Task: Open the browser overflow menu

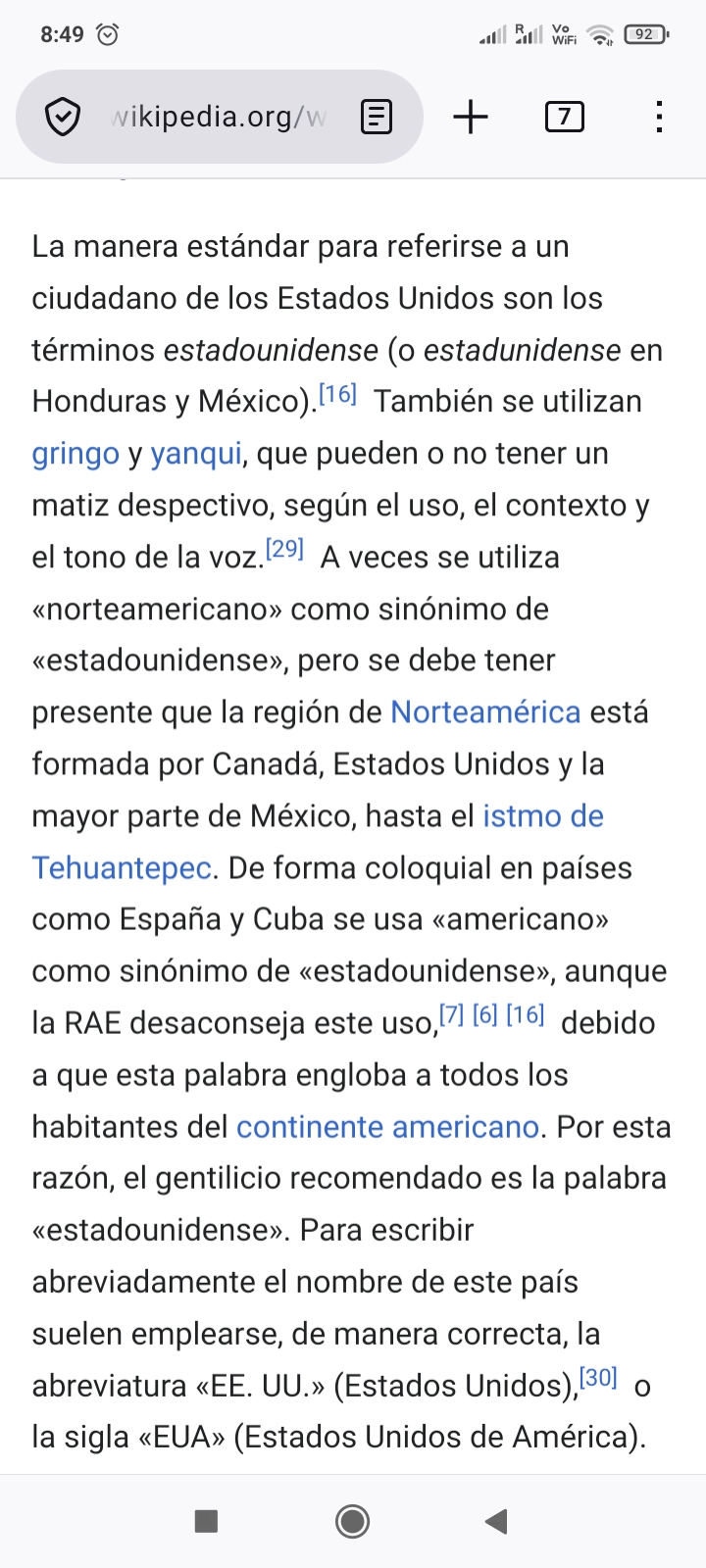Action: (659, 118)
